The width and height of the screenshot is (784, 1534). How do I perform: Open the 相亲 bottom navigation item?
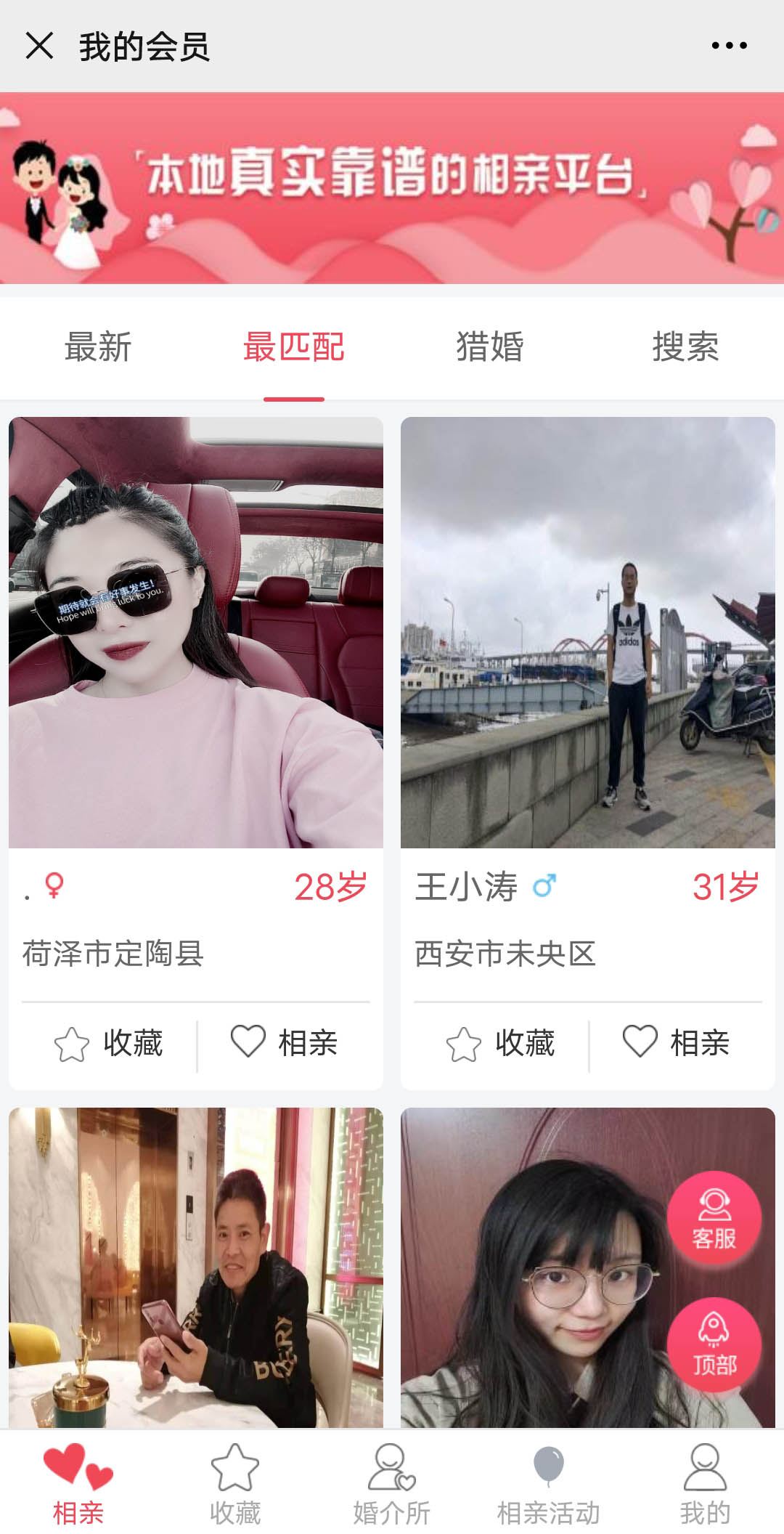(78, 1483)
